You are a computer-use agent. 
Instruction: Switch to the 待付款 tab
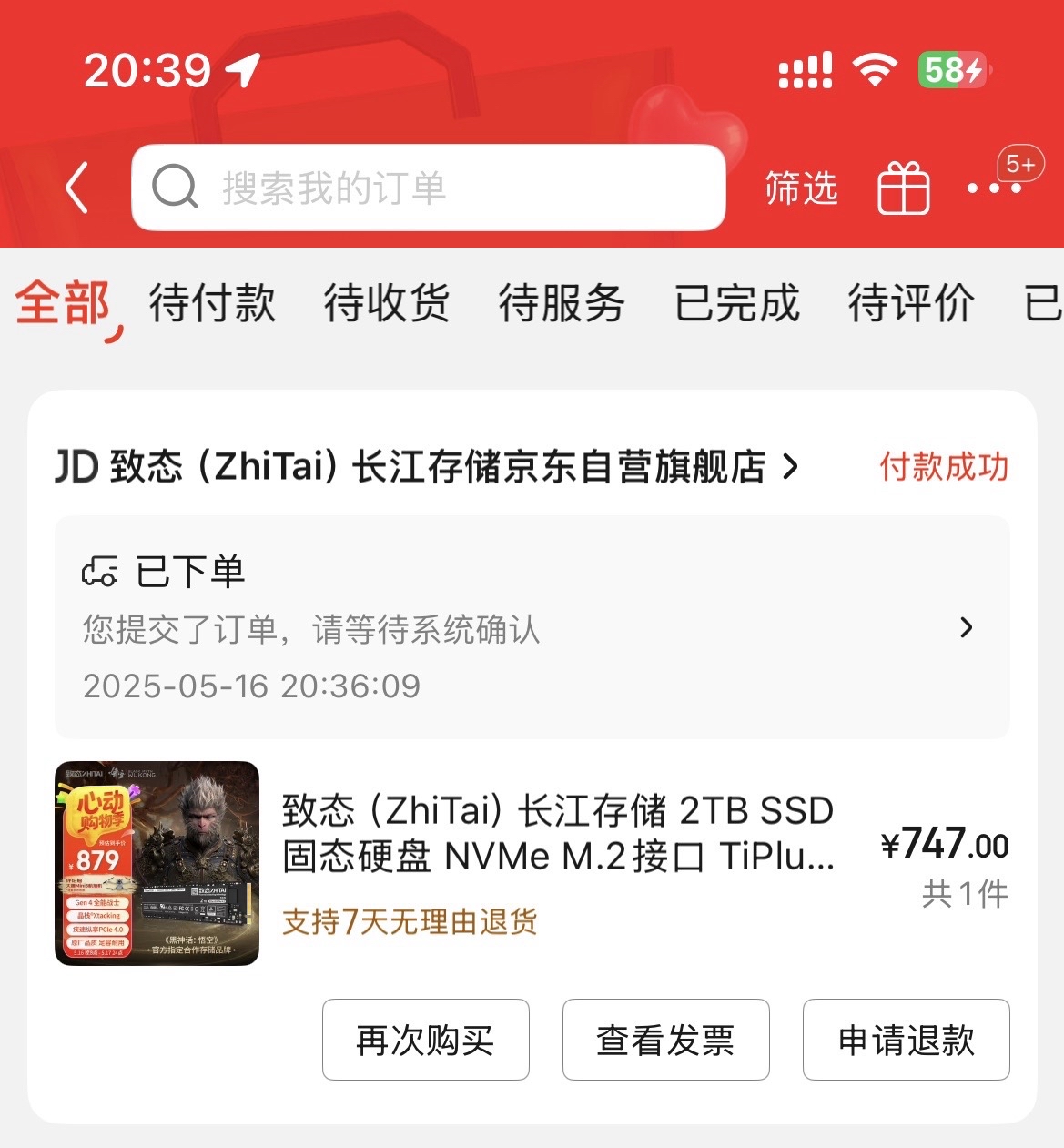click(x=214, y=304)
